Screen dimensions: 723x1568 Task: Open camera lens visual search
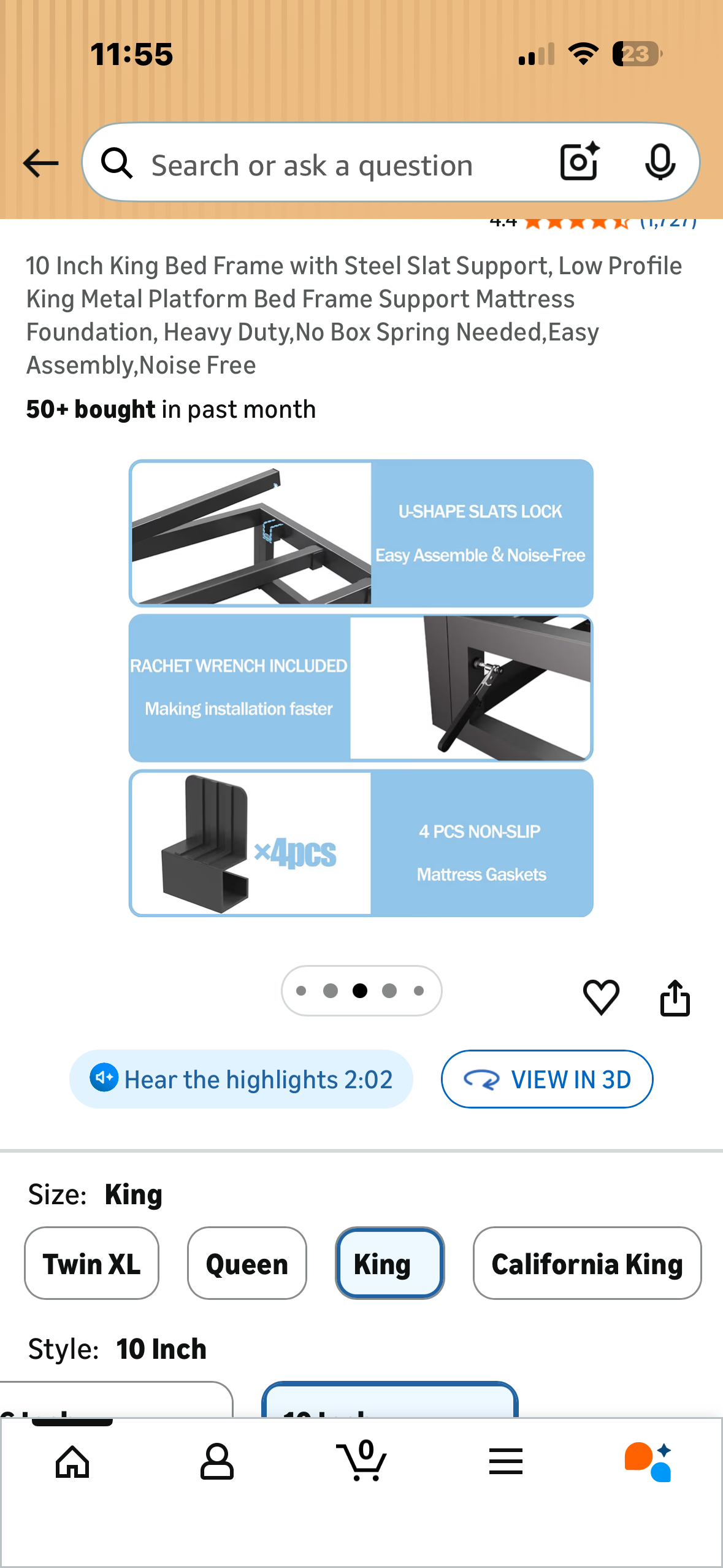[579, 162]
